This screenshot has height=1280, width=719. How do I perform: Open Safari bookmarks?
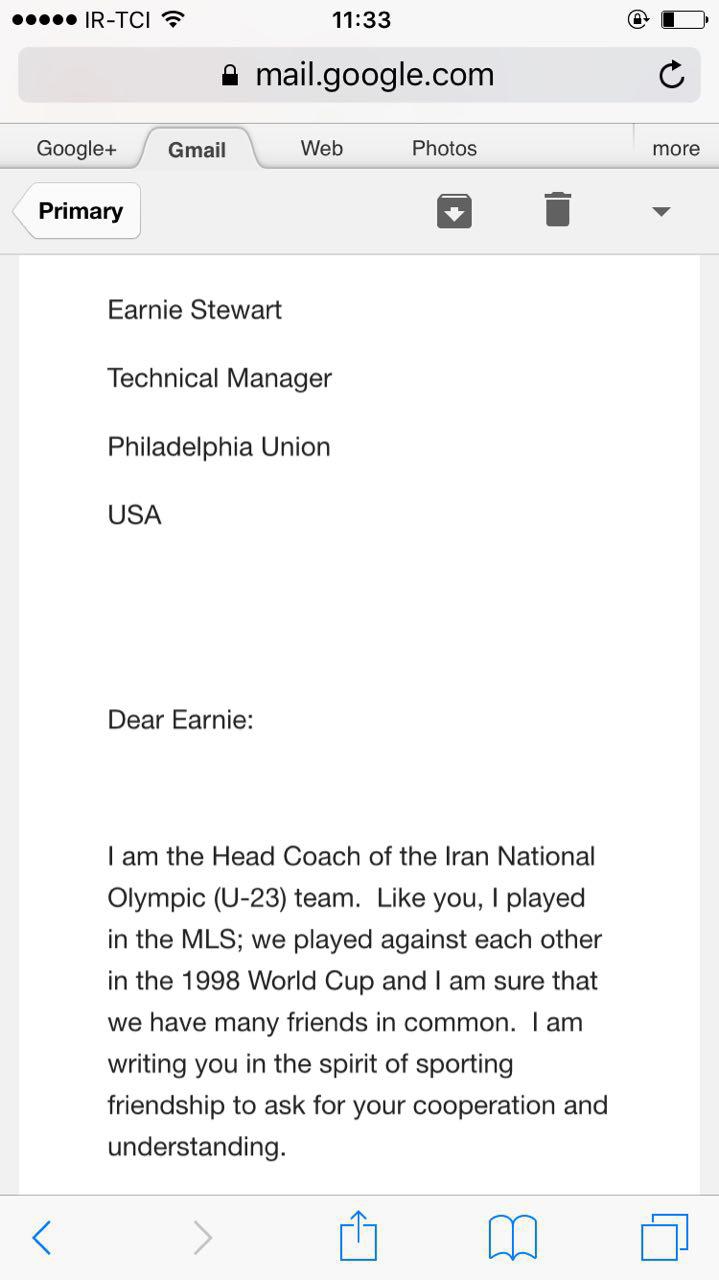pyautogui.click(x=512, y=1238)
